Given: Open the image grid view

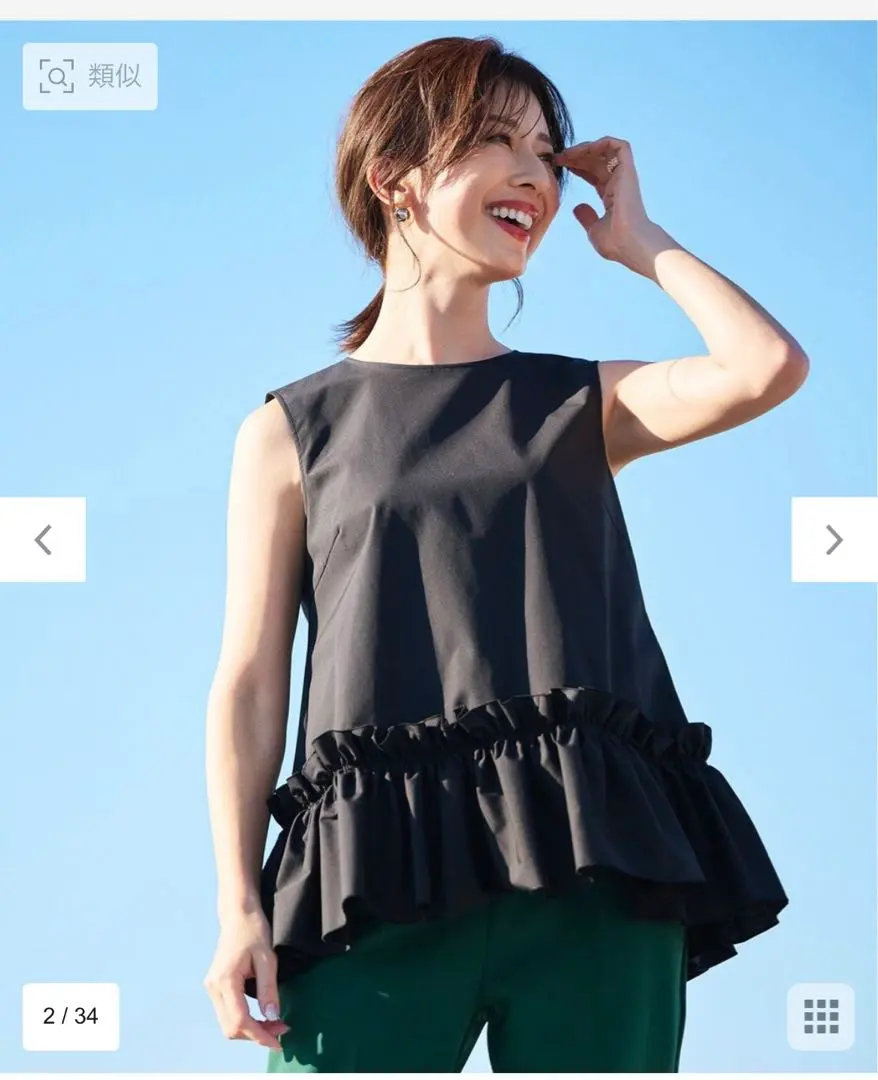Looking at the screenshot, I should pyautogui.click(x=820, y=1016).
